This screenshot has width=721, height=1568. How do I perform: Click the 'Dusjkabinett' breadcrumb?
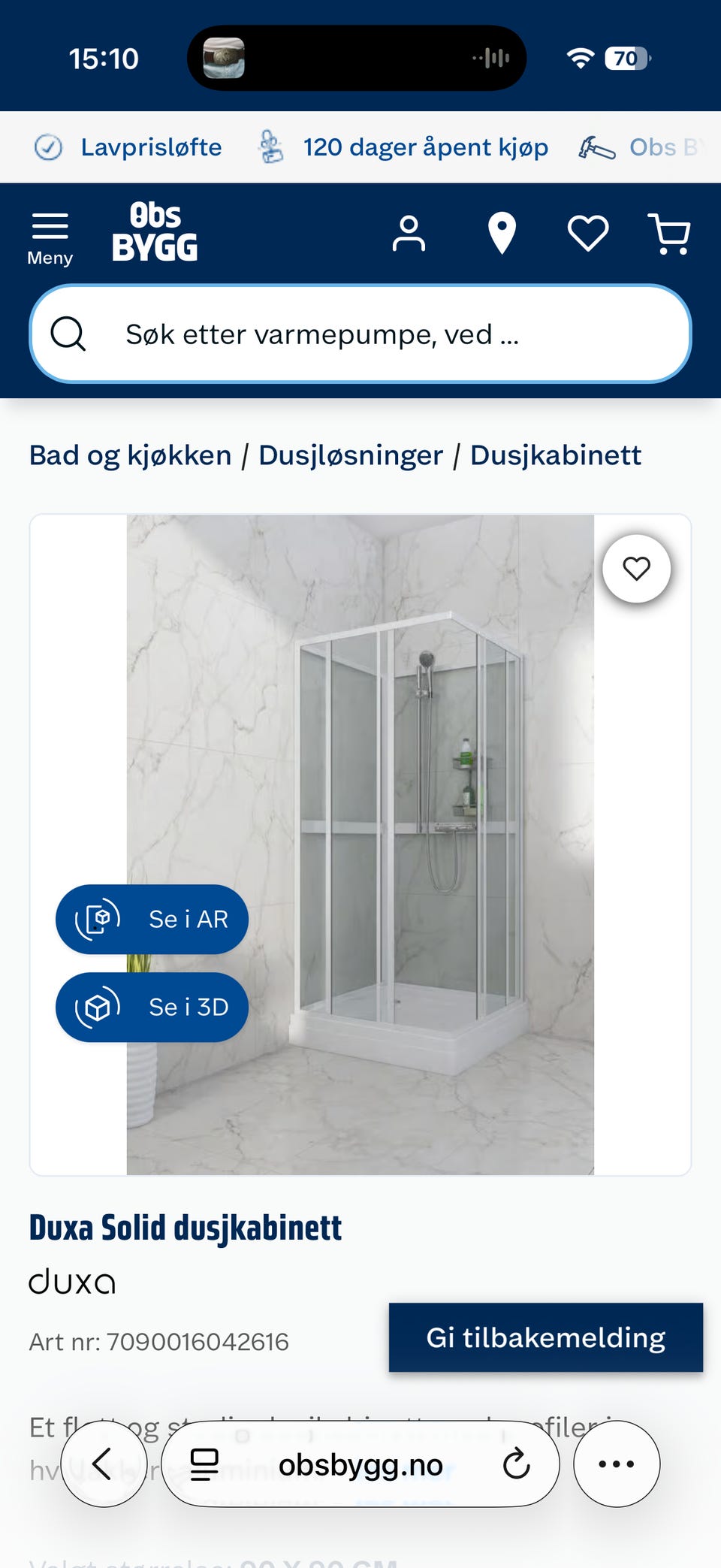click(x=555, y=455)
